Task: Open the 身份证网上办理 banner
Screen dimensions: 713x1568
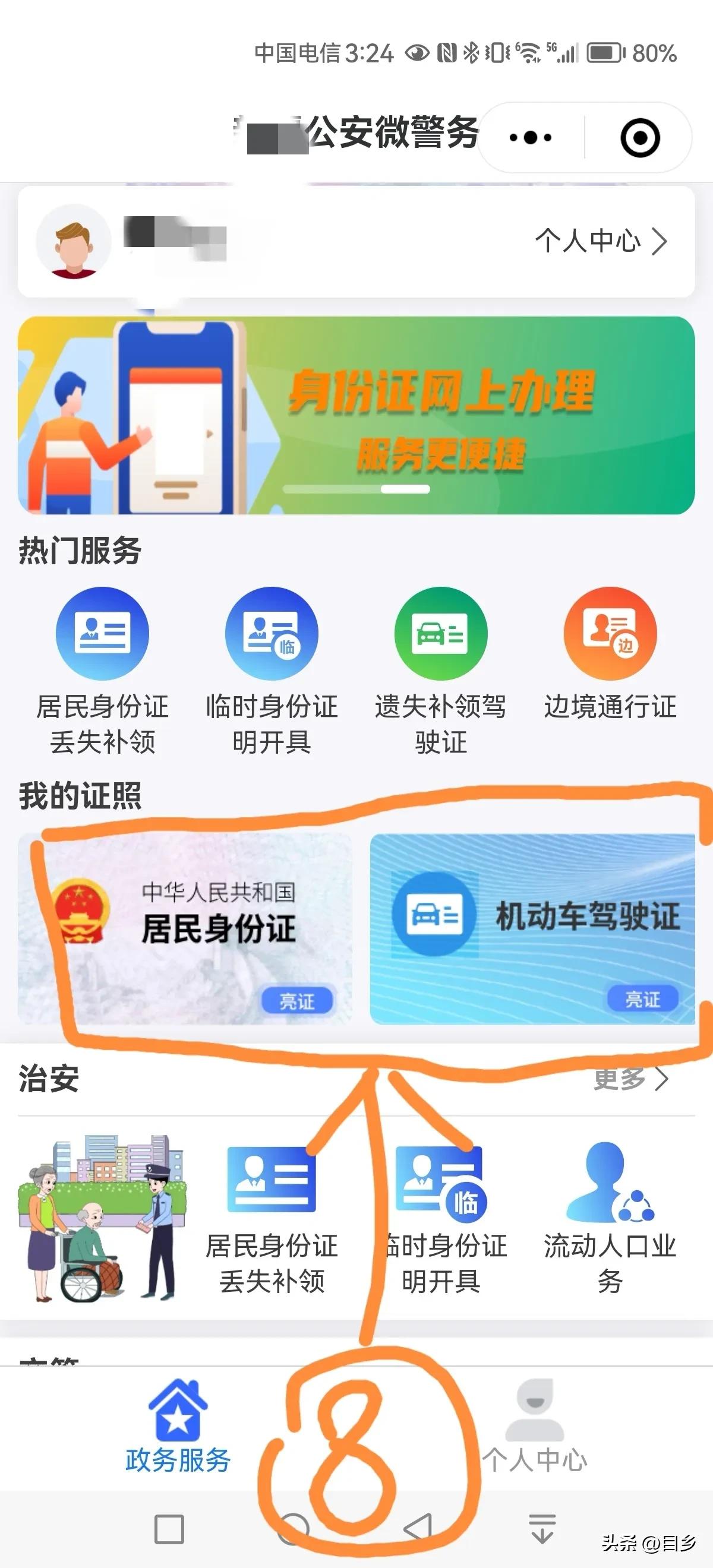Action: click(x=356, y=415)
